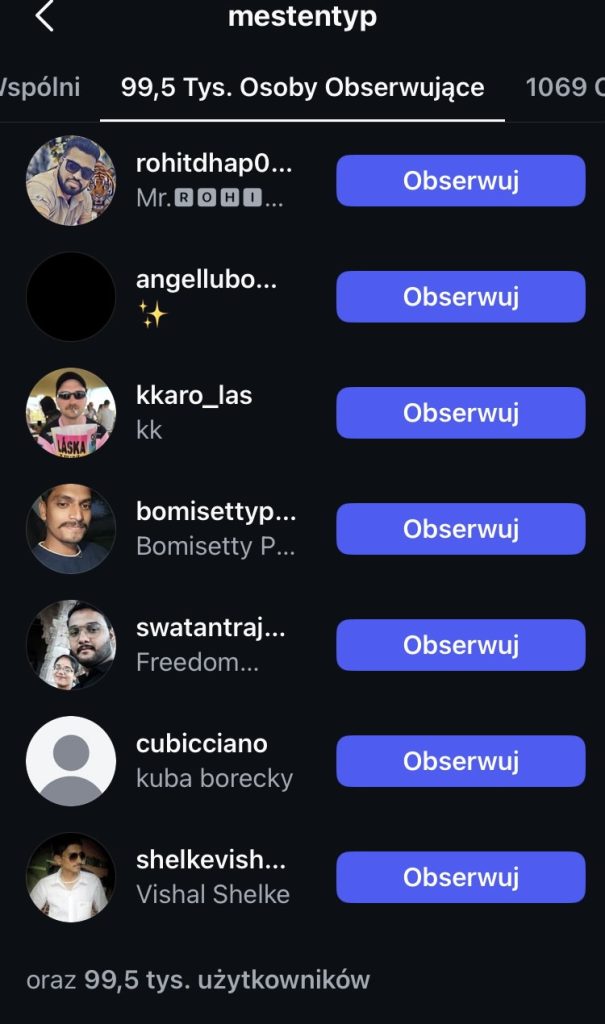
Task: Follow kkaro_las
Action: [x=460, y=413]
